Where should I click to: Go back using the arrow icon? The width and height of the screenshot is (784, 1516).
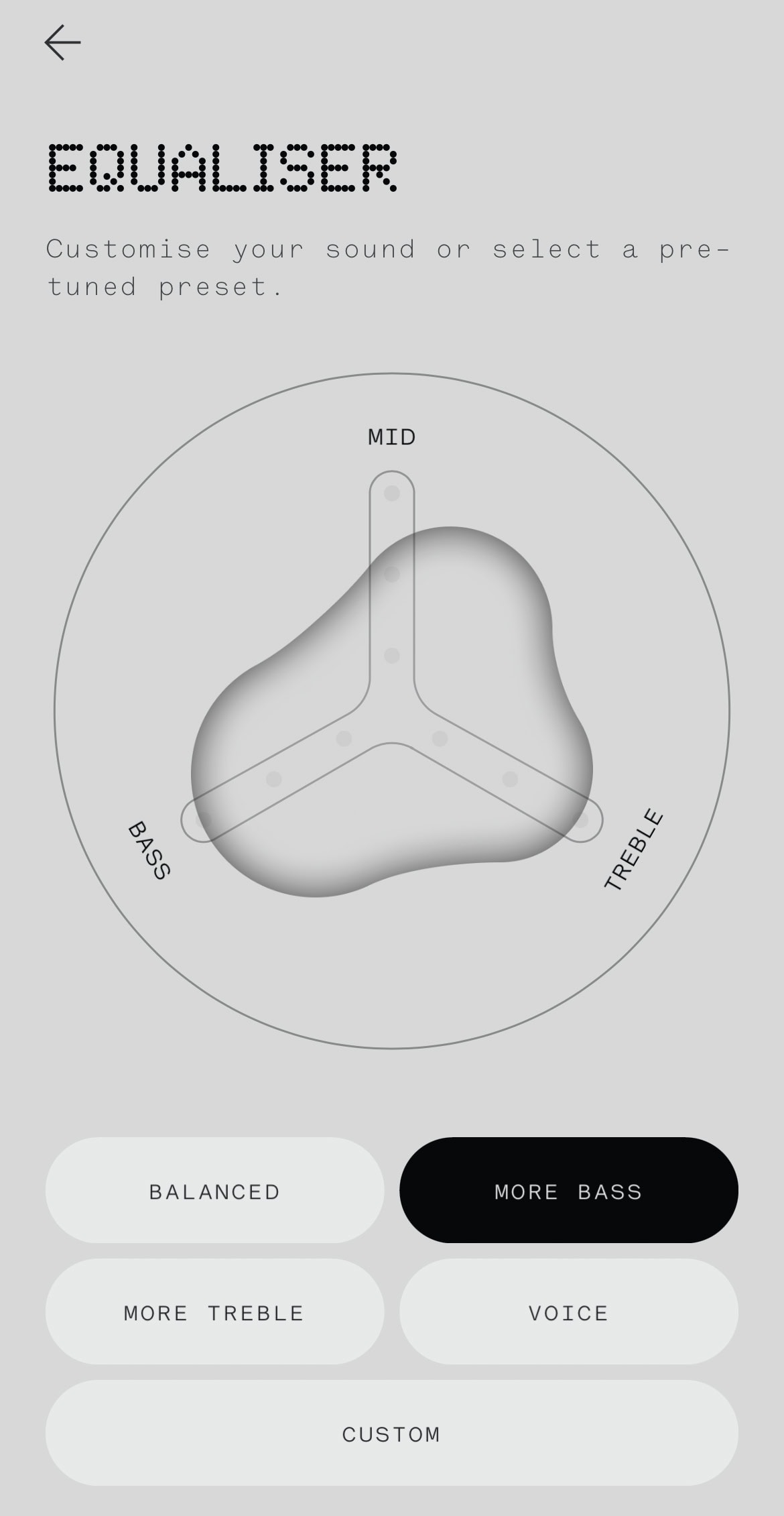[62, 43]
